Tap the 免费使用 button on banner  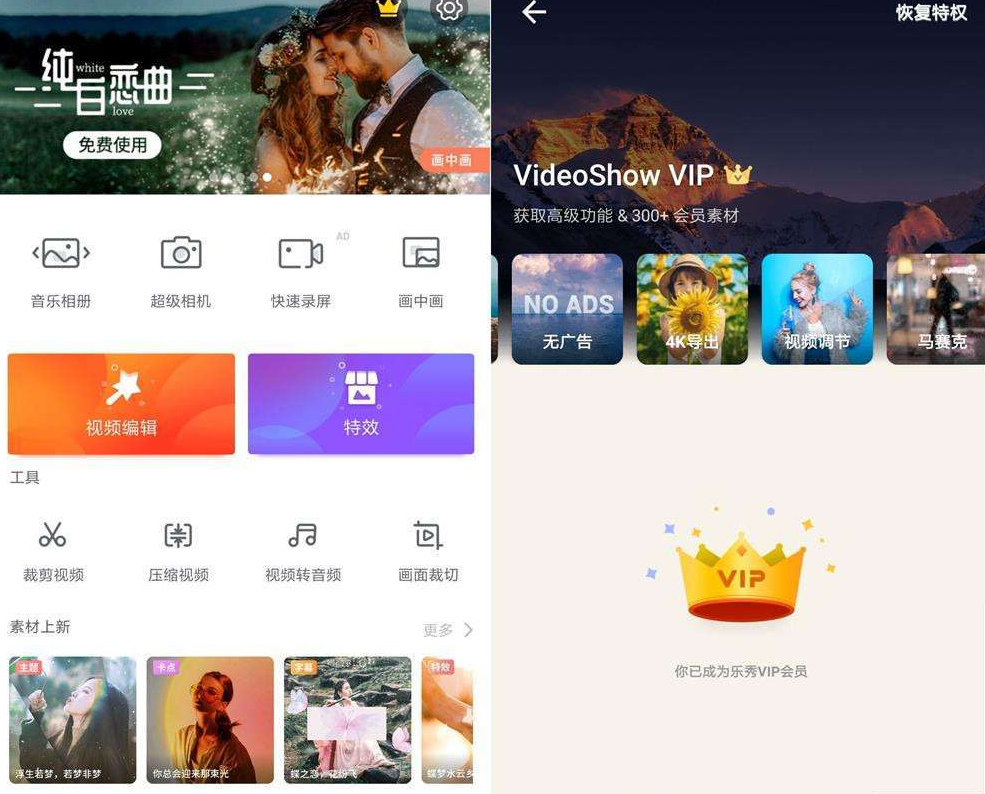tap(112, 145)
